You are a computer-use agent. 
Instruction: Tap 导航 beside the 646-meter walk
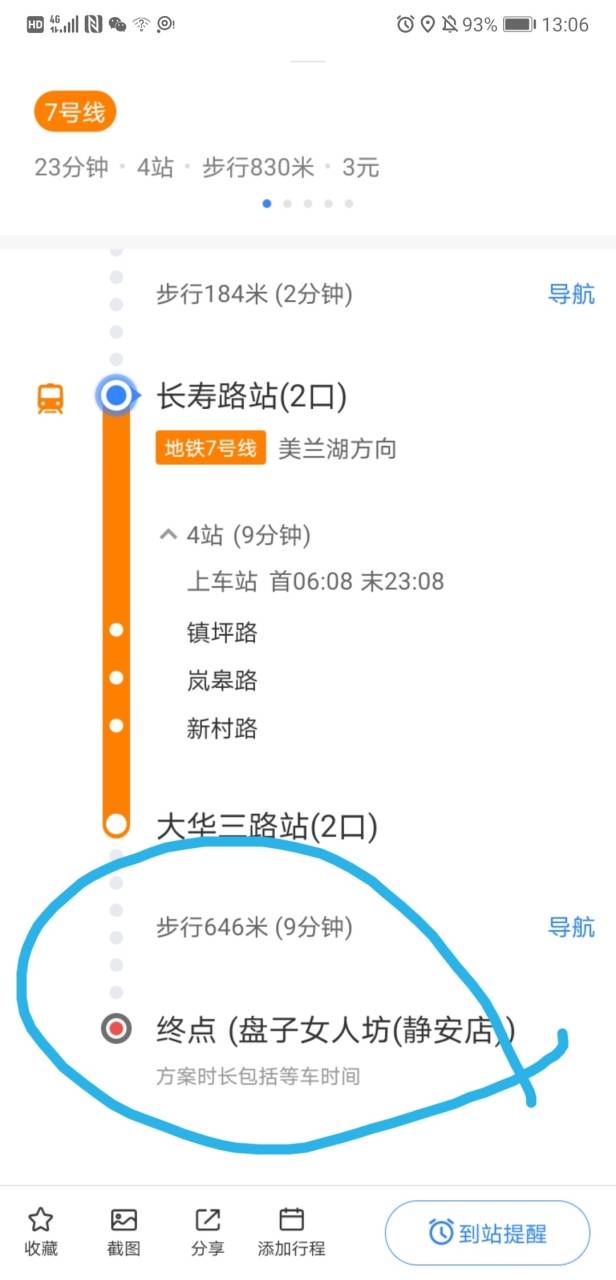point(571,927)
